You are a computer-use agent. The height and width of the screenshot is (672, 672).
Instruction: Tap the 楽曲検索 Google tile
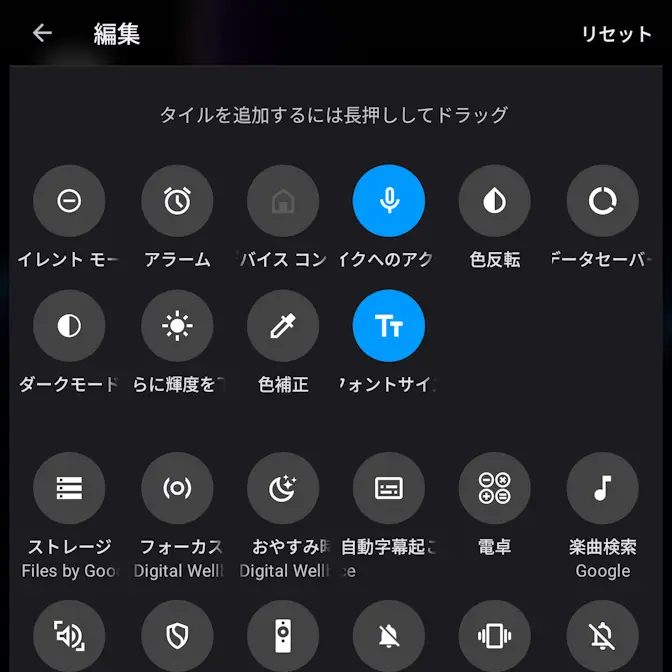602,488
